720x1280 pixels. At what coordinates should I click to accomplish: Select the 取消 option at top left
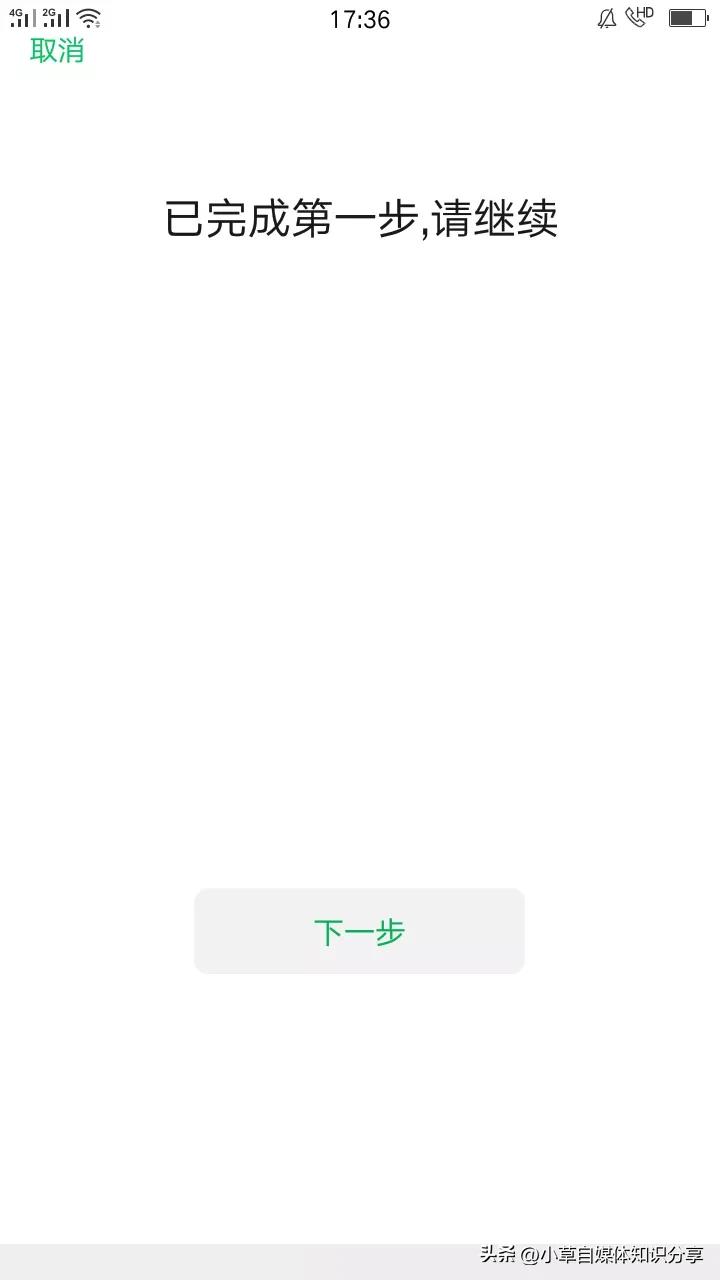tap(58, 48)
